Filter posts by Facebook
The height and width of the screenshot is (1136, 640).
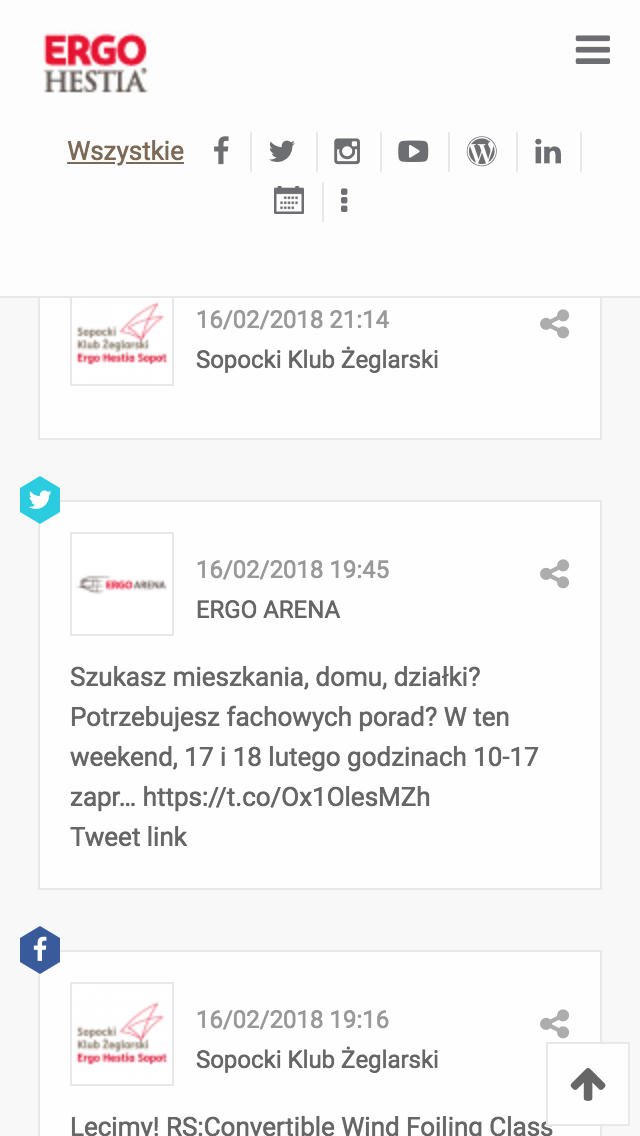(x=221, y=152)
